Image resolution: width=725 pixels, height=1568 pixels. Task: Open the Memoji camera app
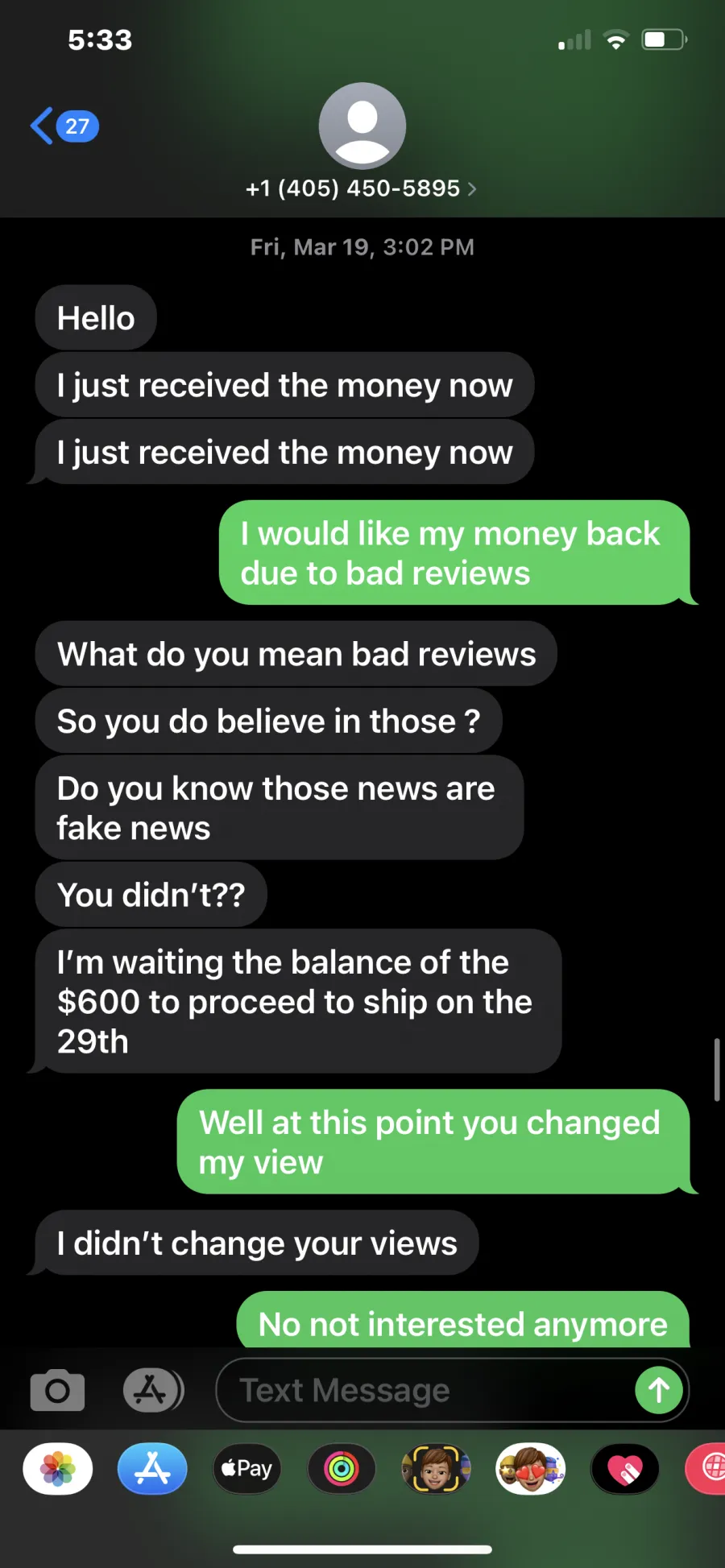[436, 1469]
